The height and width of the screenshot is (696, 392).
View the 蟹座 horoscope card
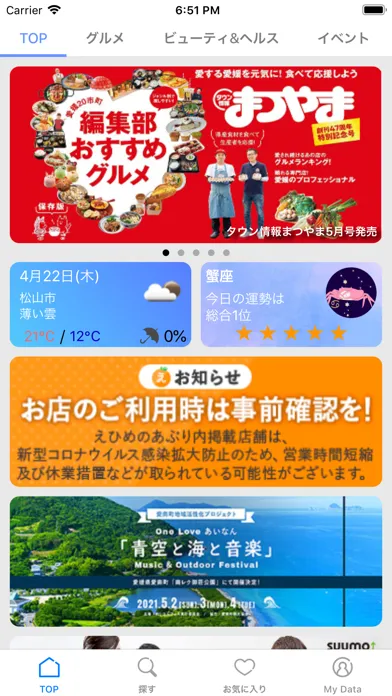pos(291,304)
